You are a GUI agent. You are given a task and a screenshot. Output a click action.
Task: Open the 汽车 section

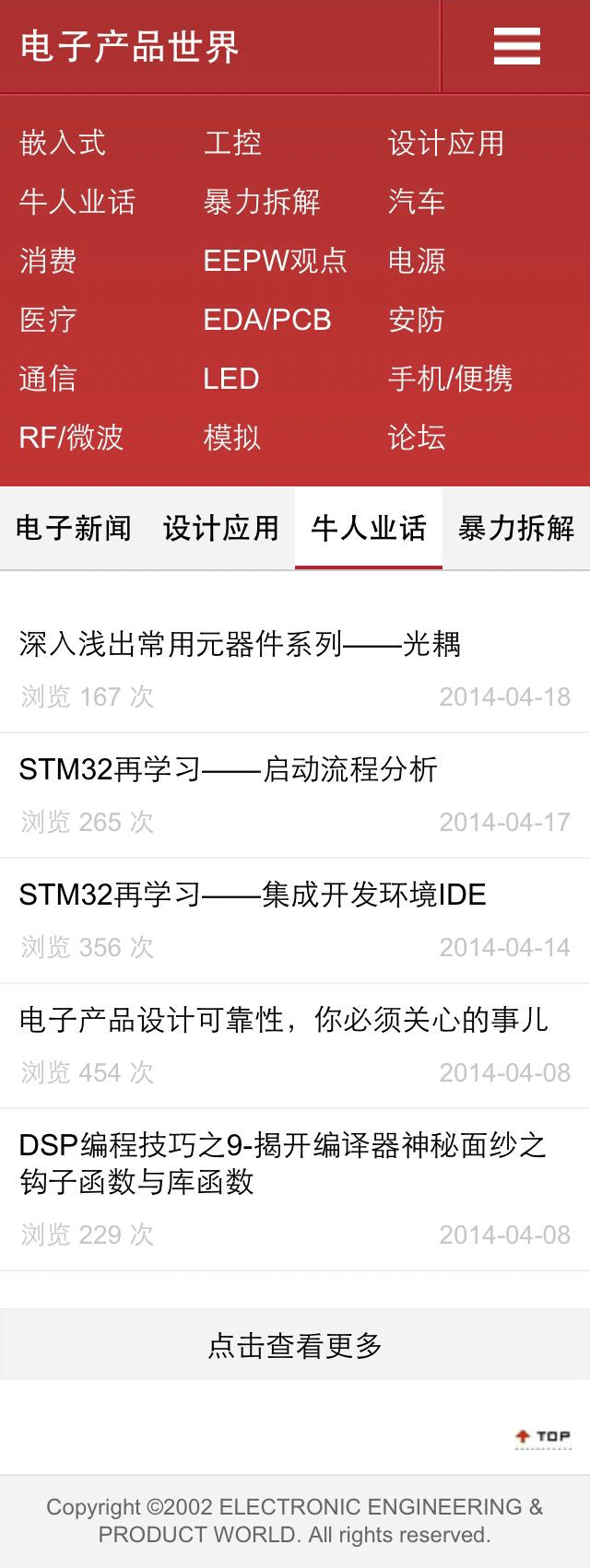[417, 202]
